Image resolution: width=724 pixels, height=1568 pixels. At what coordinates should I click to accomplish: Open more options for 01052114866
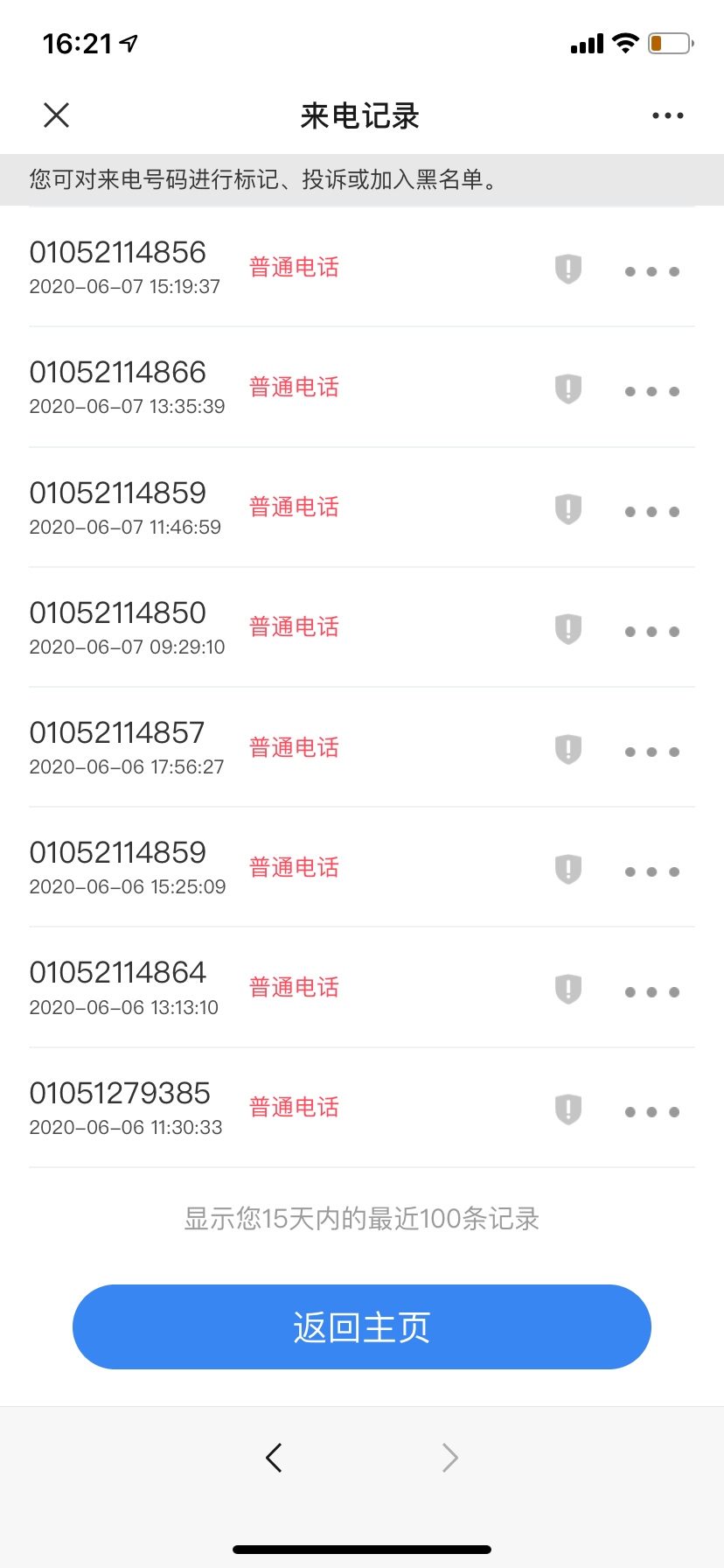(x=652, y=391)
